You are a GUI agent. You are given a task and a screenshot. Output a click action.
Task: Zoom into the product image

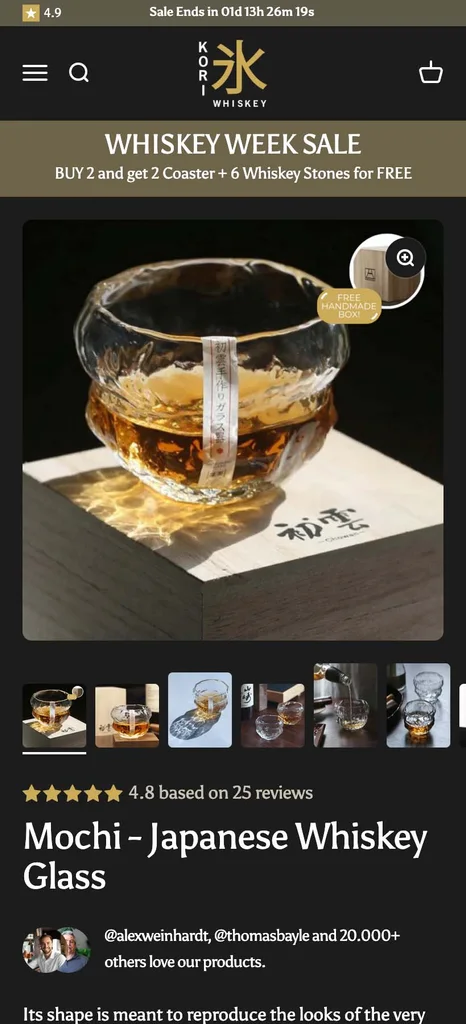coord(405,257)
